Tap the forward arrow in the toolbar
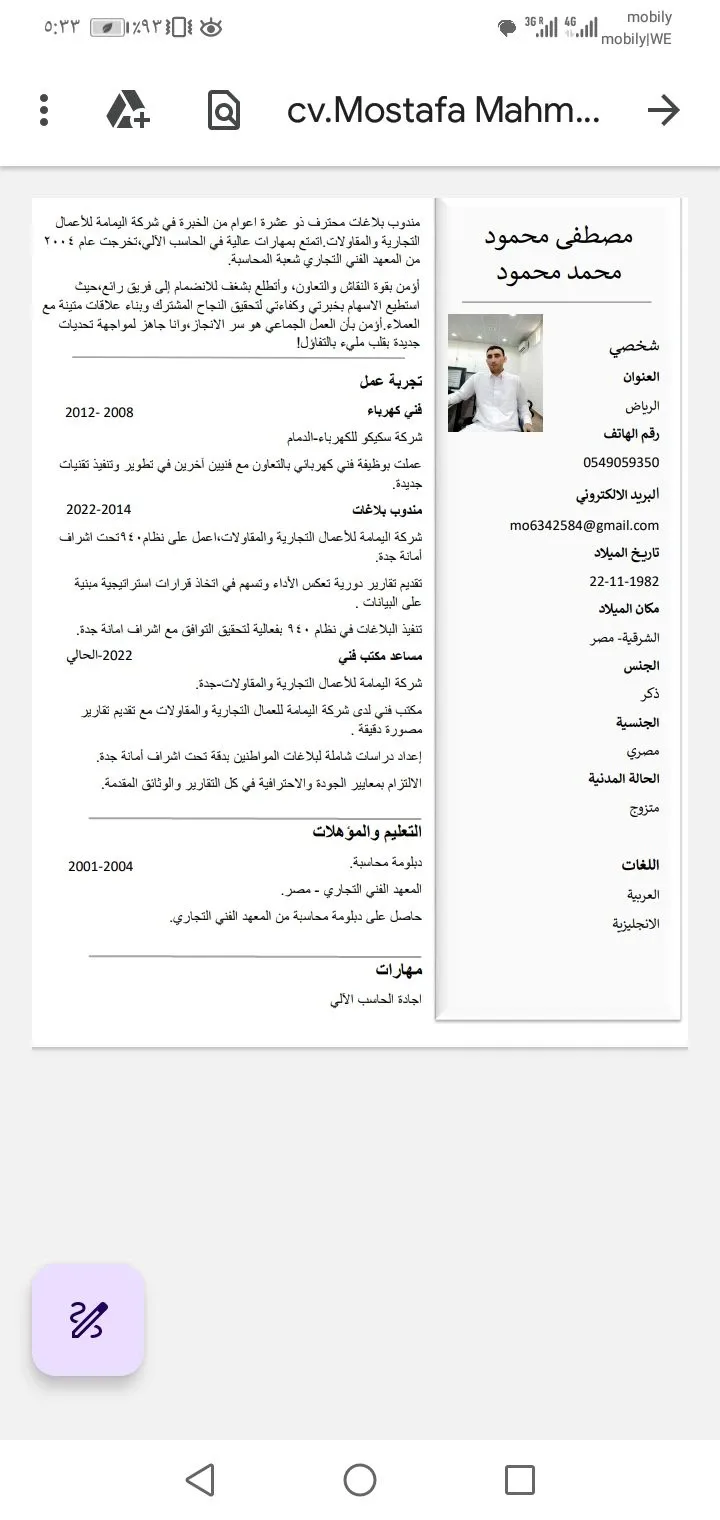 click(664, 110)
